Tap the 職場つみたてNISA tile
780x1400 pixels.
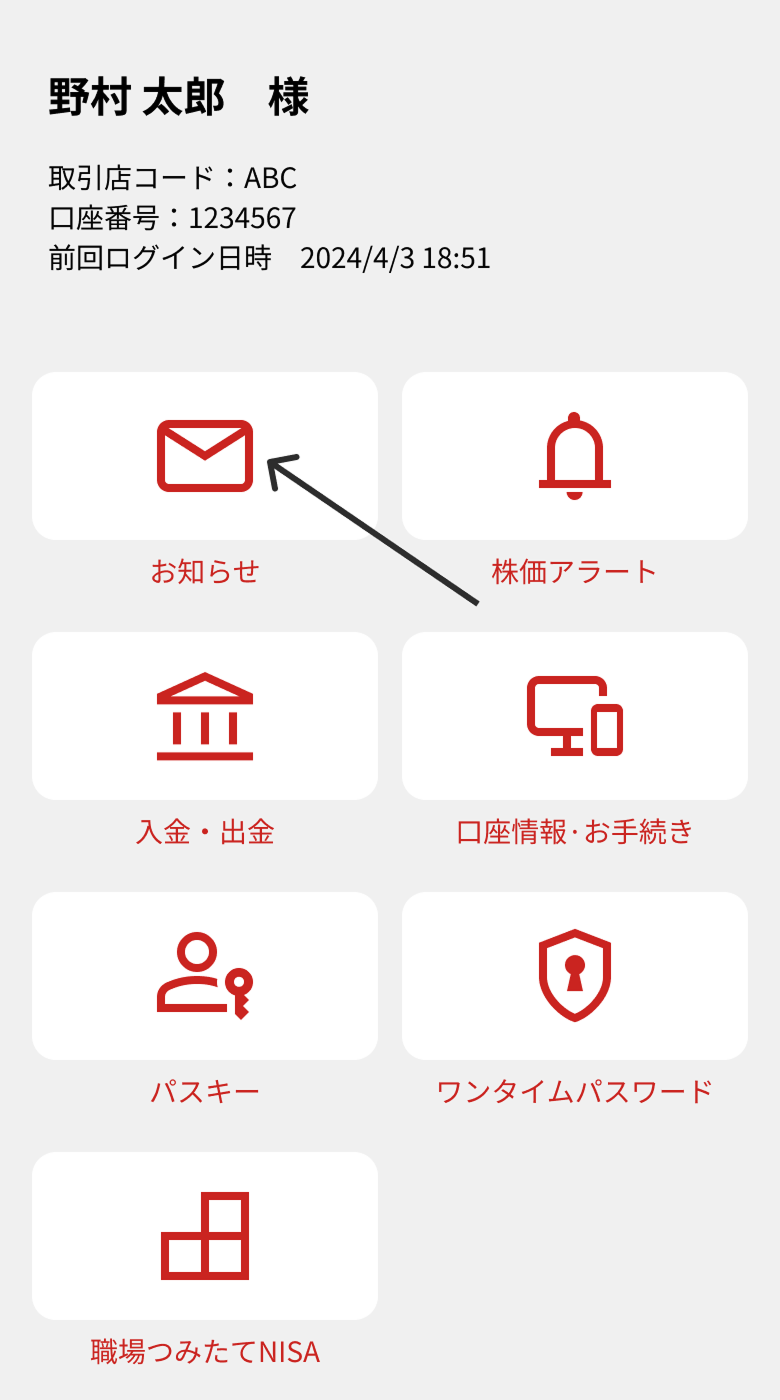pos(204,1236)
